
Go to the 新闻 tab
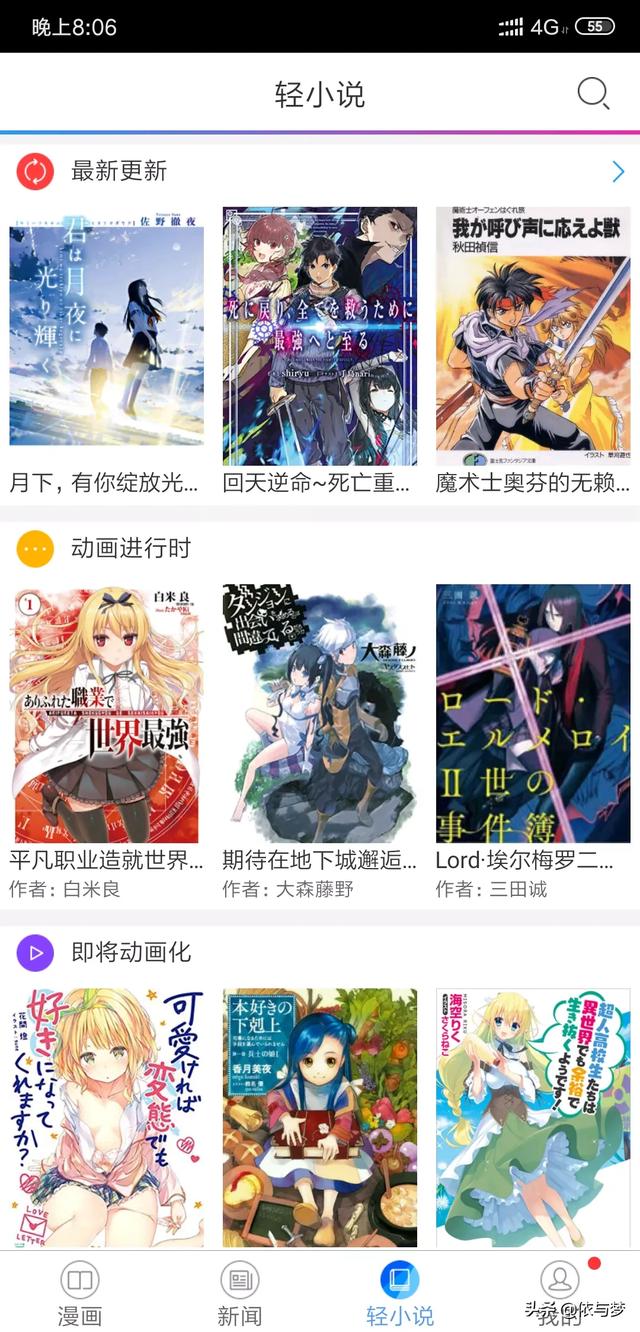[240, 1292]
